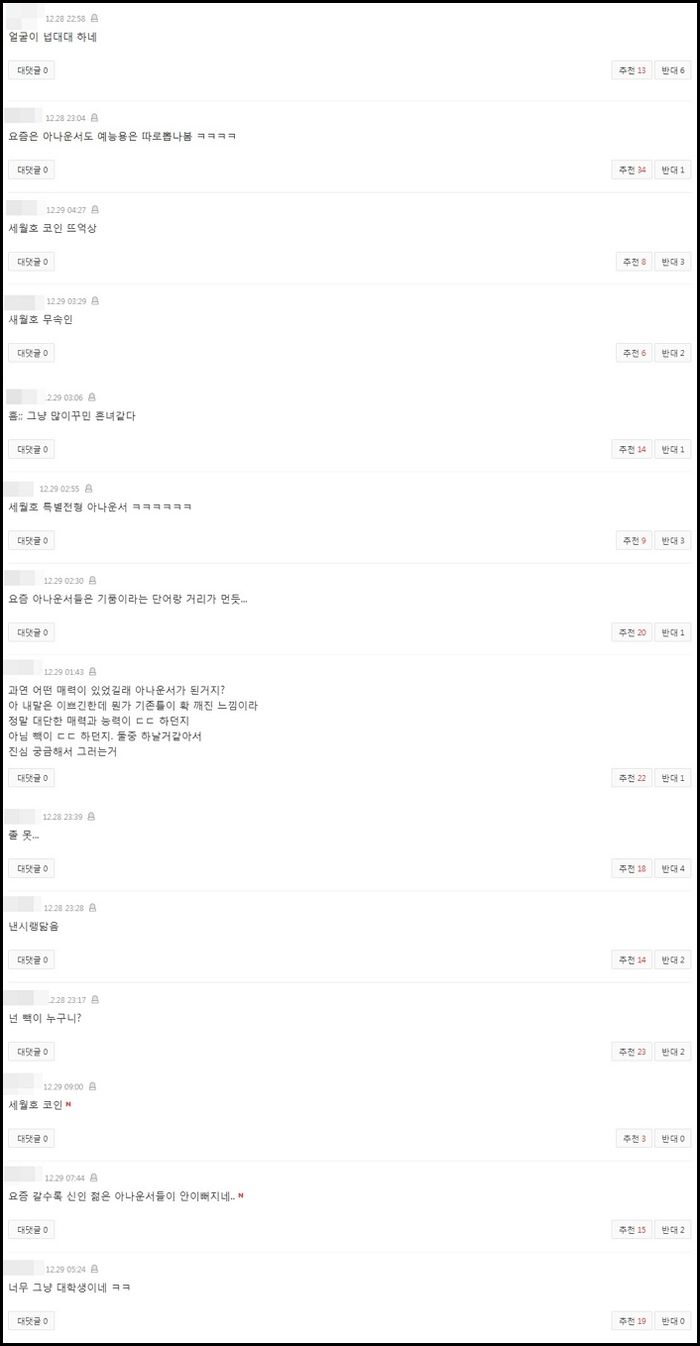Downvote '너무 그냥 대학생이네' comment
Screen dimensions: 700x1346
[672, 1321]
